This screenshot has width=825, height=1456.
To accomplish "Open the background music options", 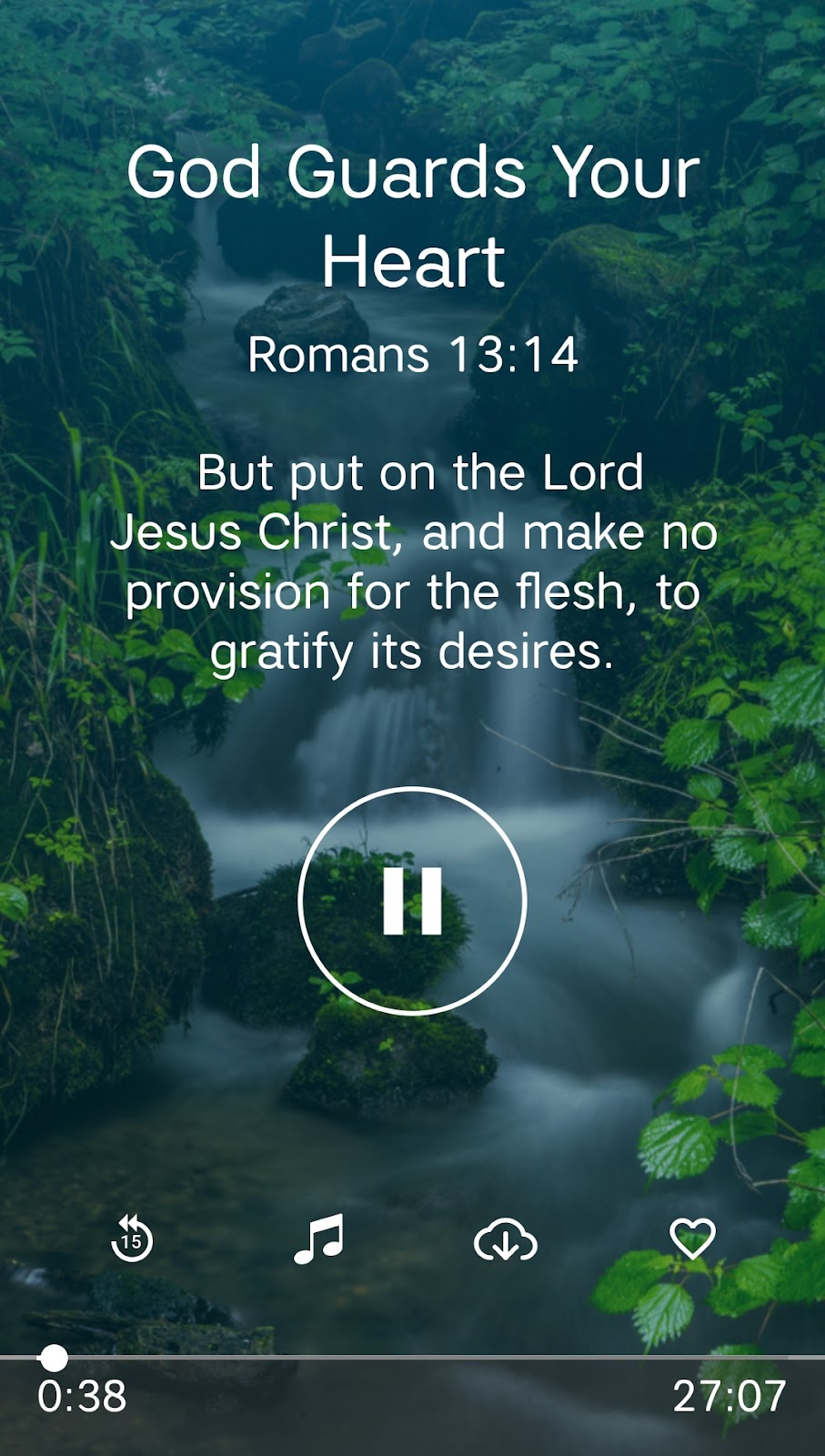I will [318, 1239].
